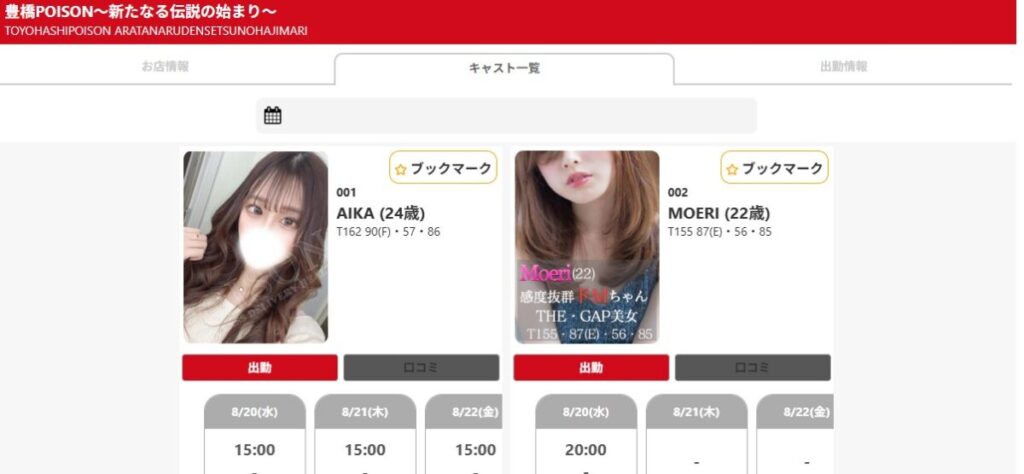
Task: Open the 出勤情報 tab
Action: point(843,67)
